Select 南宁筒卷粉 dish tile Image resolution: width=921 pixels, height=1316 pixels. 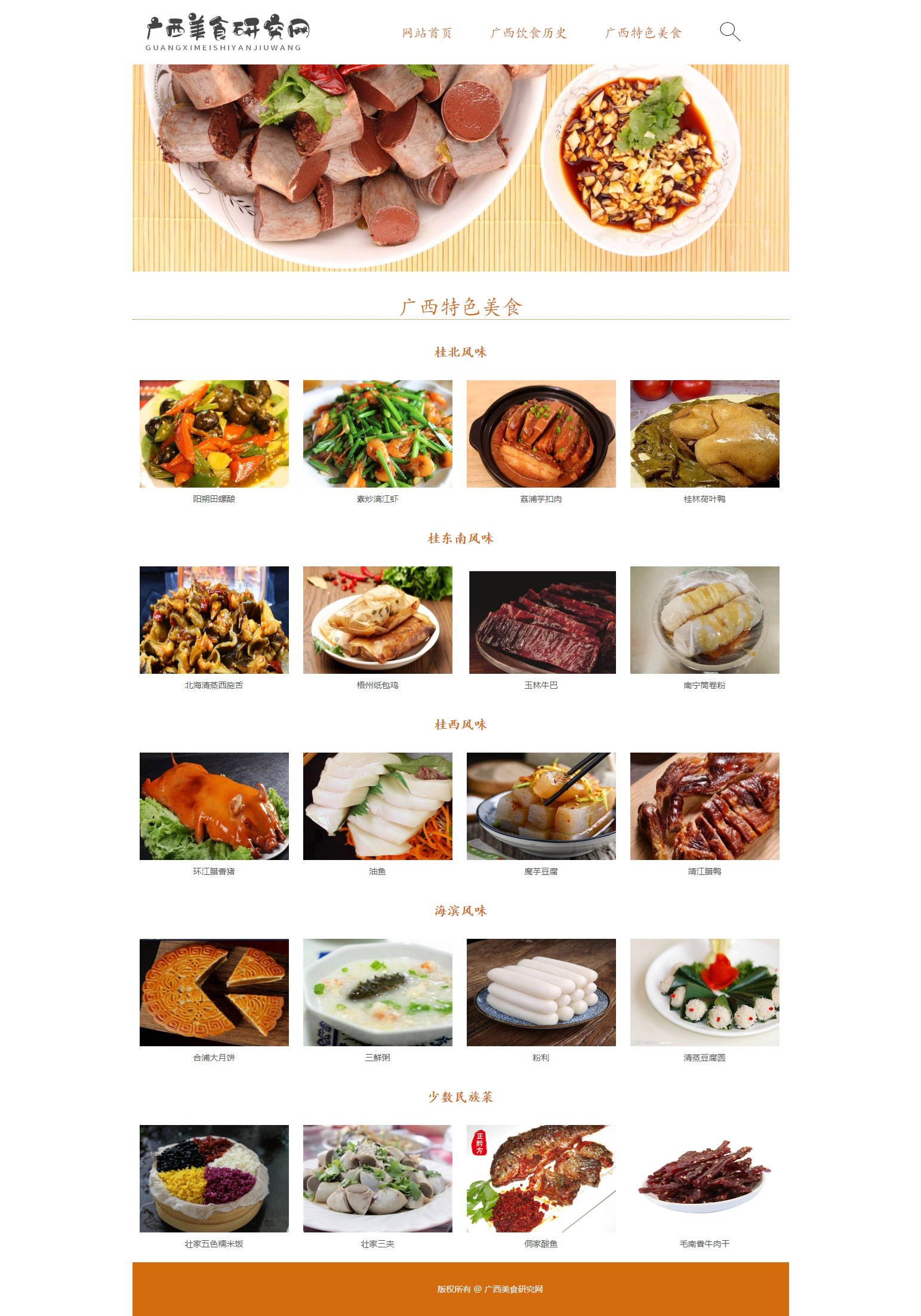(x=704, y=620)
